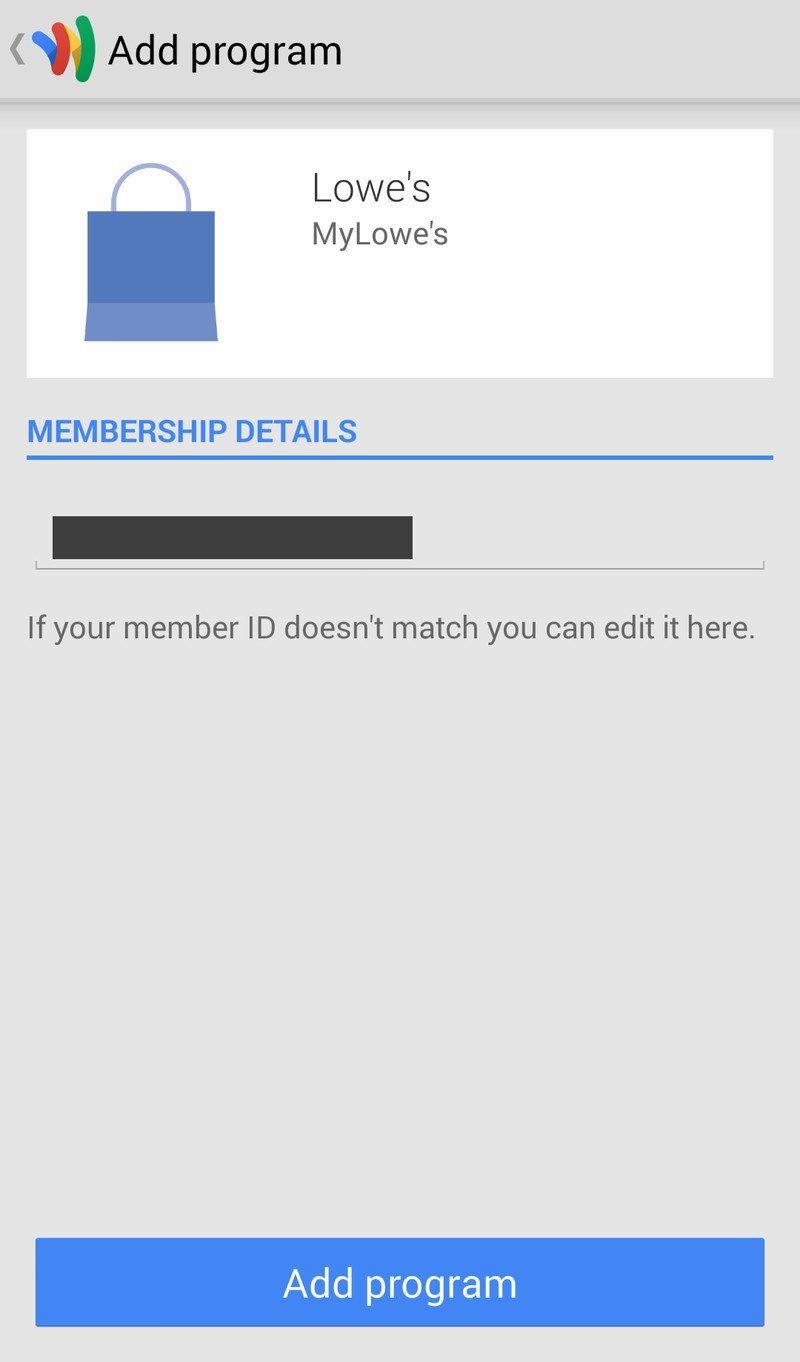Select the MEMBERSHIP DETAILS section header
The height and width of the screenshot is (1362, 800).
[192, 431]
